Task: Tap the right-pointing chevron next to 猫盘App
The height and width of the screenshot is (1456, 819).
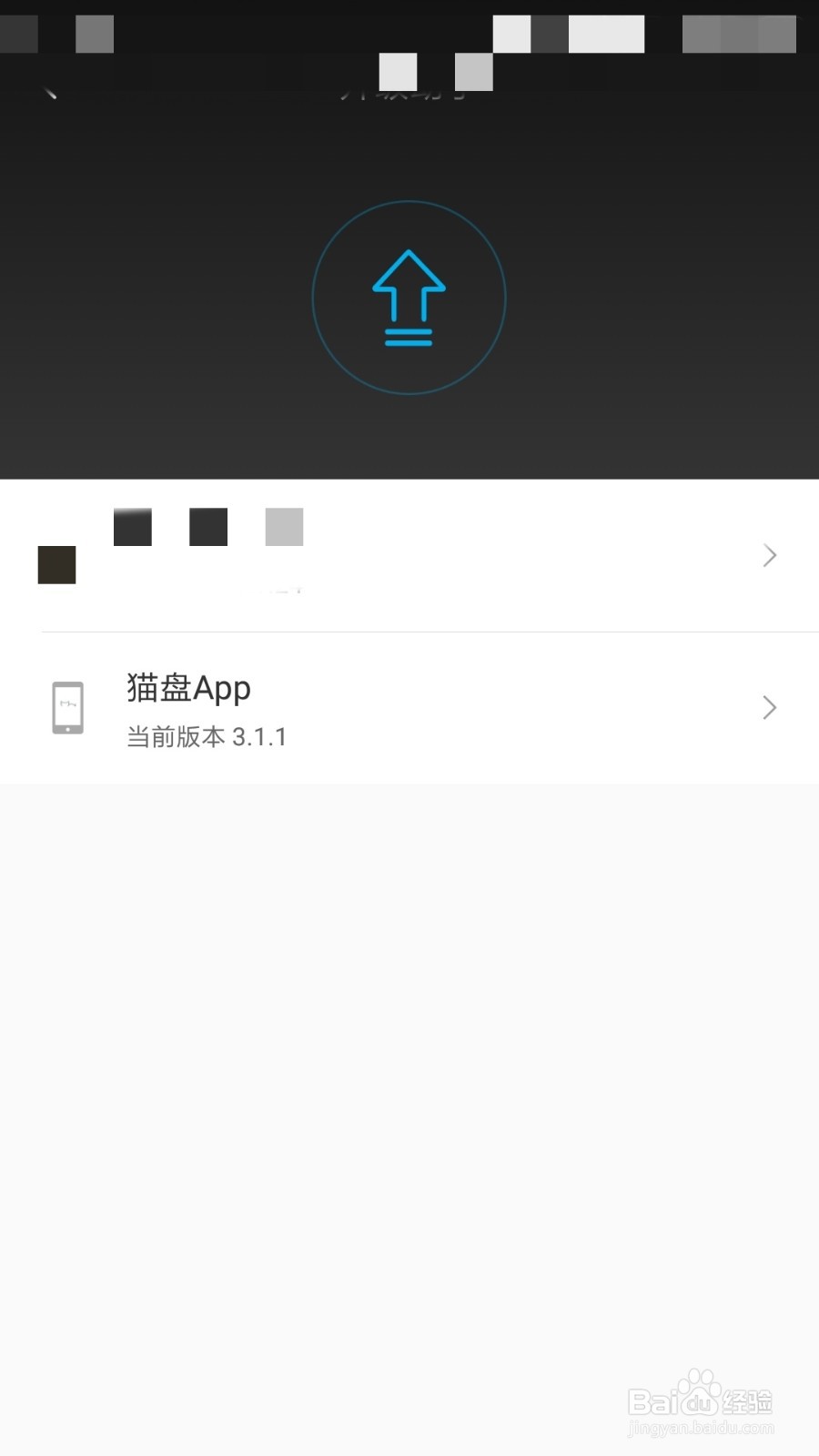Action: (x=769, y=707)
